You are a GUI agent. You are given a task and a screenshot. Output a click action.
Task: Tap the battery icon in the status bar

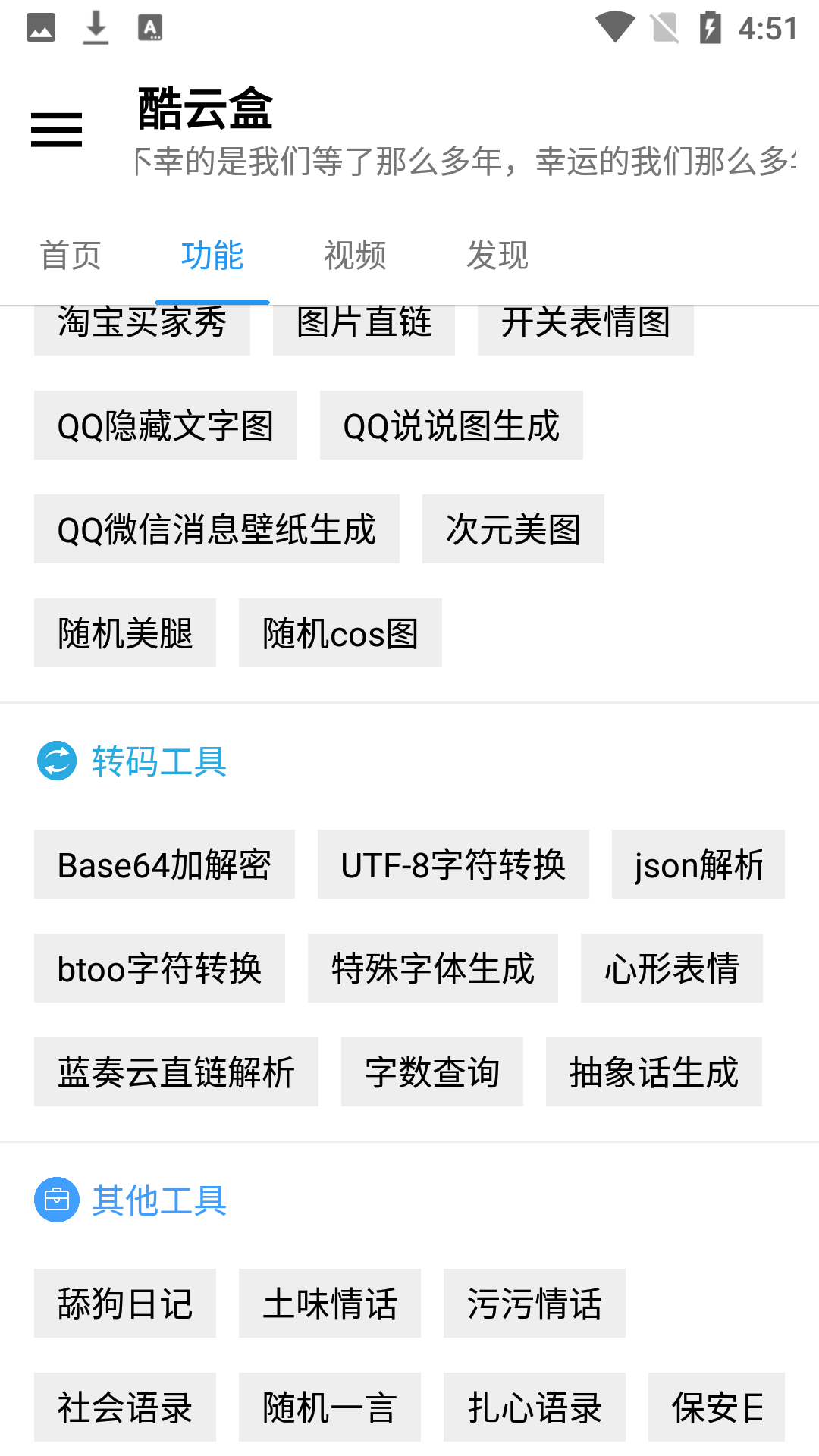click(711, 27)
